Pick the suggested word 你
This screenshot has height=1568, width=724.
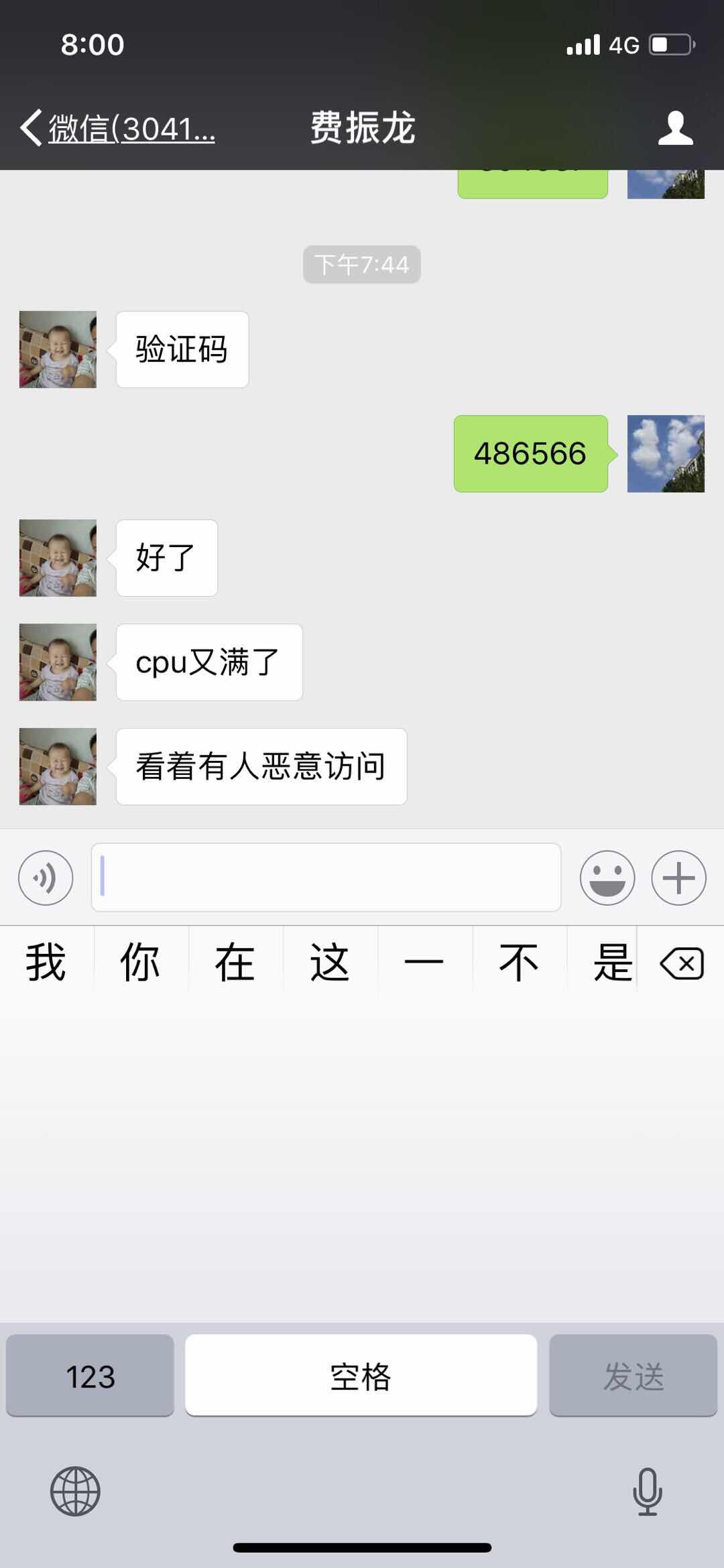[x=140, y=963]
